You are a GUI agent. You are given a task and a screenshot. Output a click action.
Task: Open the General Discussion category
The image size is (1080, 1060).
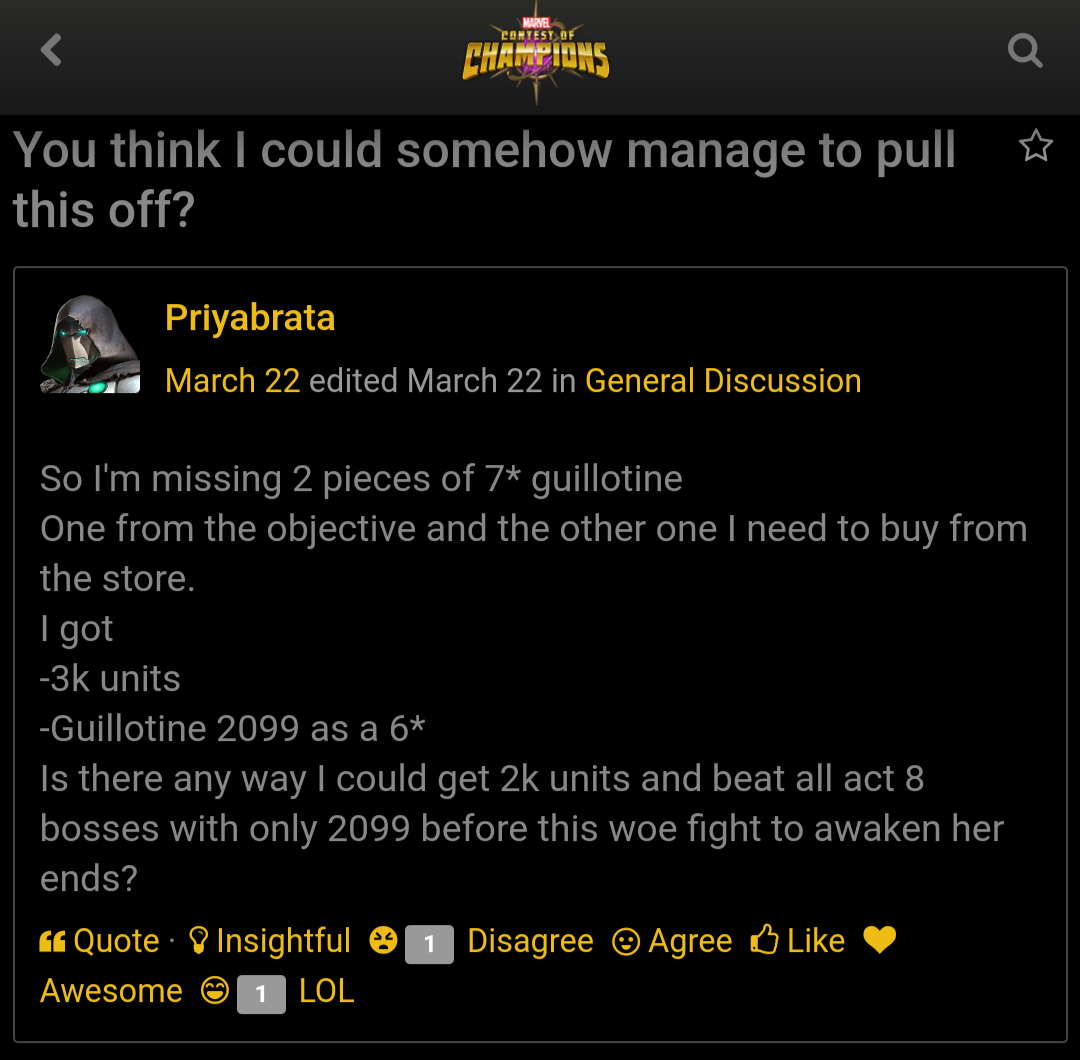click(x=723, y=381)
